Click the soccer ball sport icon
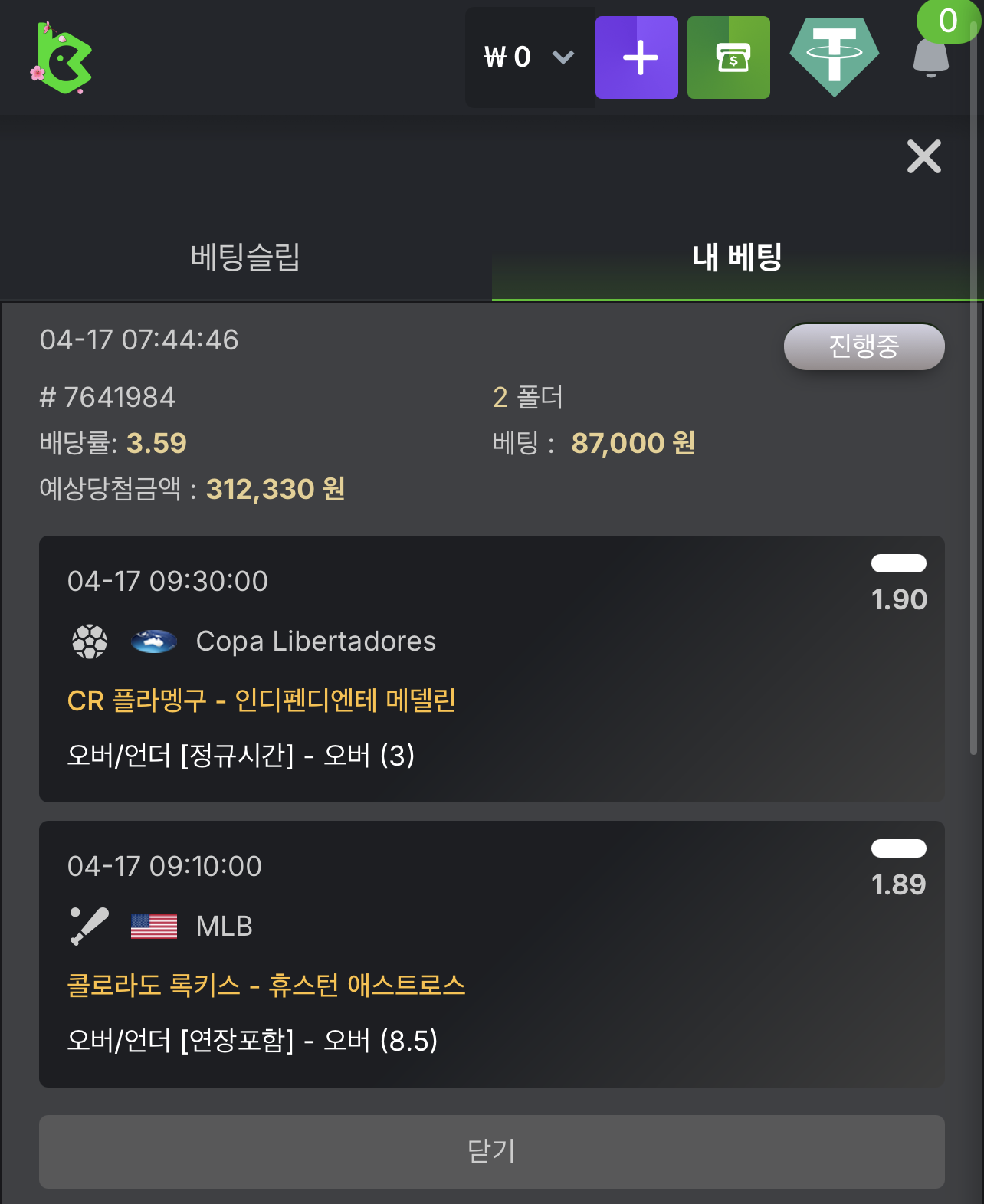The height and width of the screenshot is (1204, 984). (x=88, y=641)
